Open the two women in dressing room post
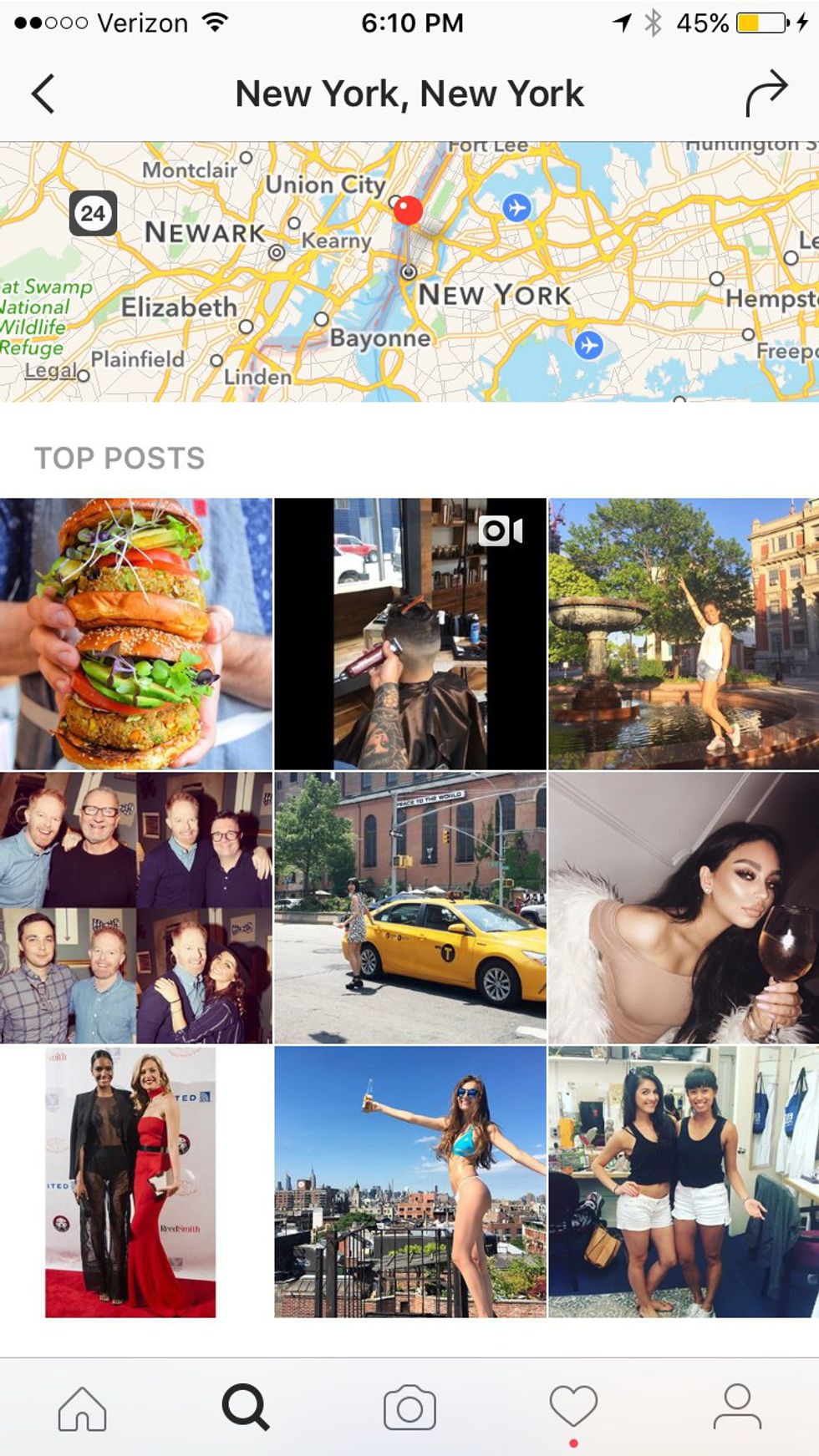Viewport: 819px width, 1456px height. click(x=684, y=1181)
